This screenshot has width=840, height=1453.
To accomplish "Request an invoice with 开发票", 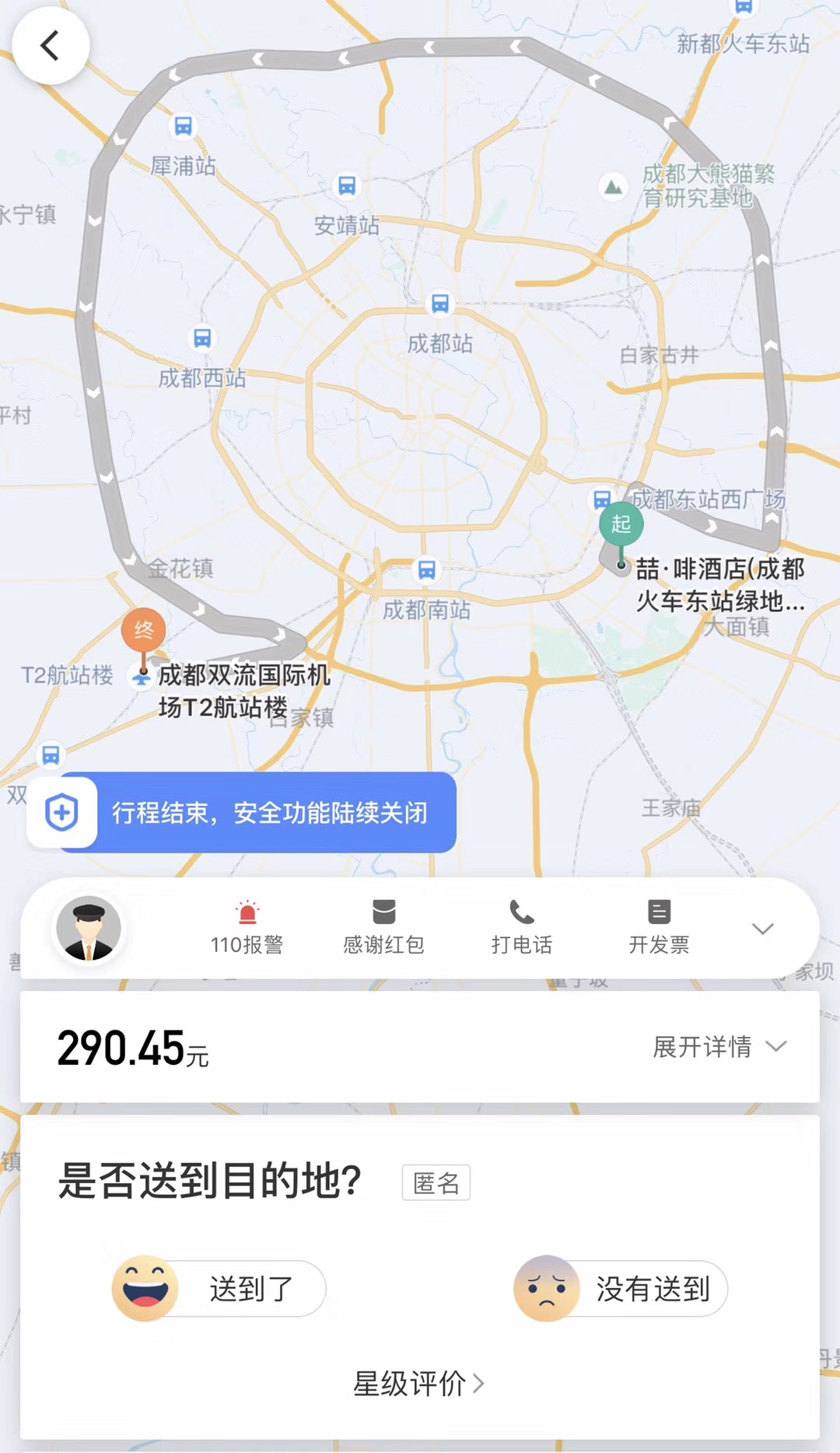I will 659,929.
